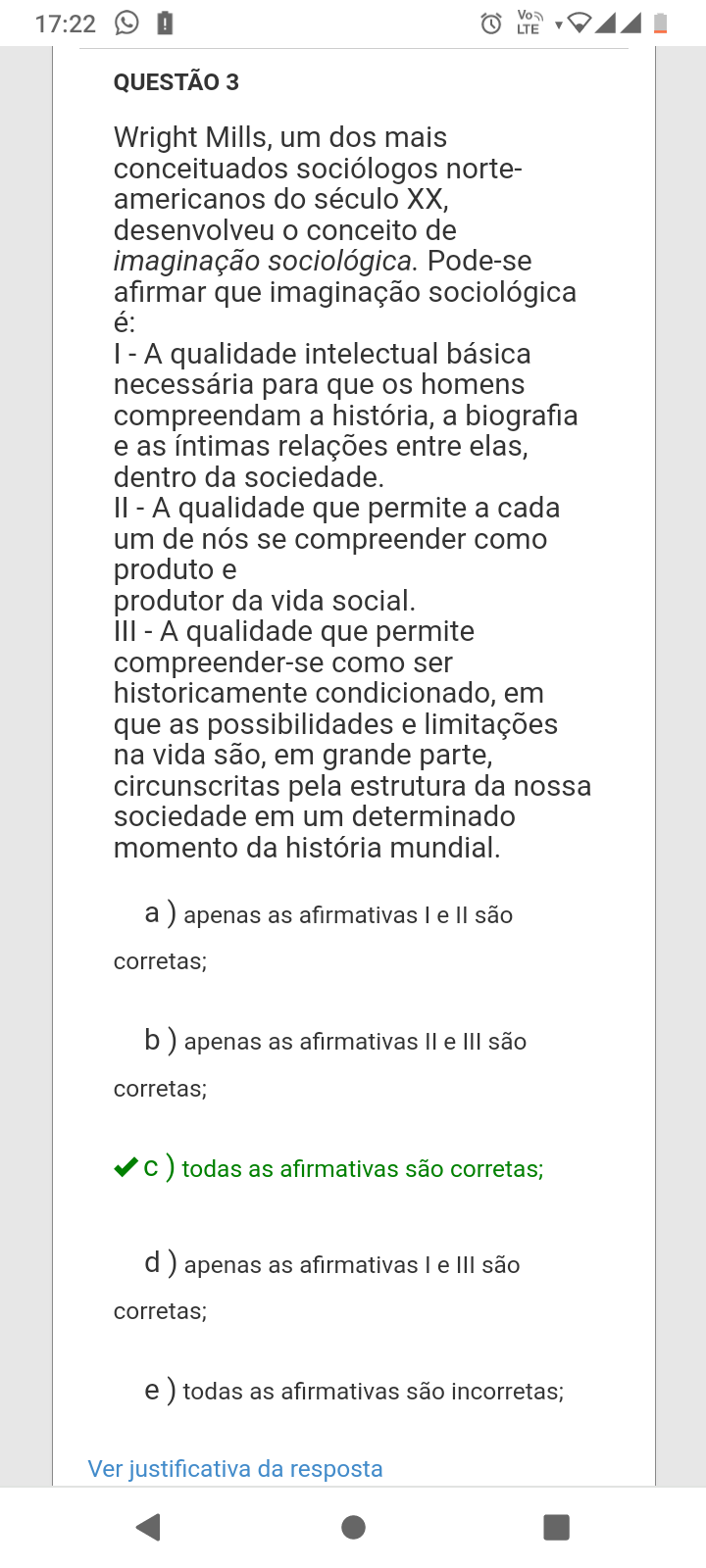Go back with the system back button
Viewport: 706px width, 1568px height.
(149, 1527)
